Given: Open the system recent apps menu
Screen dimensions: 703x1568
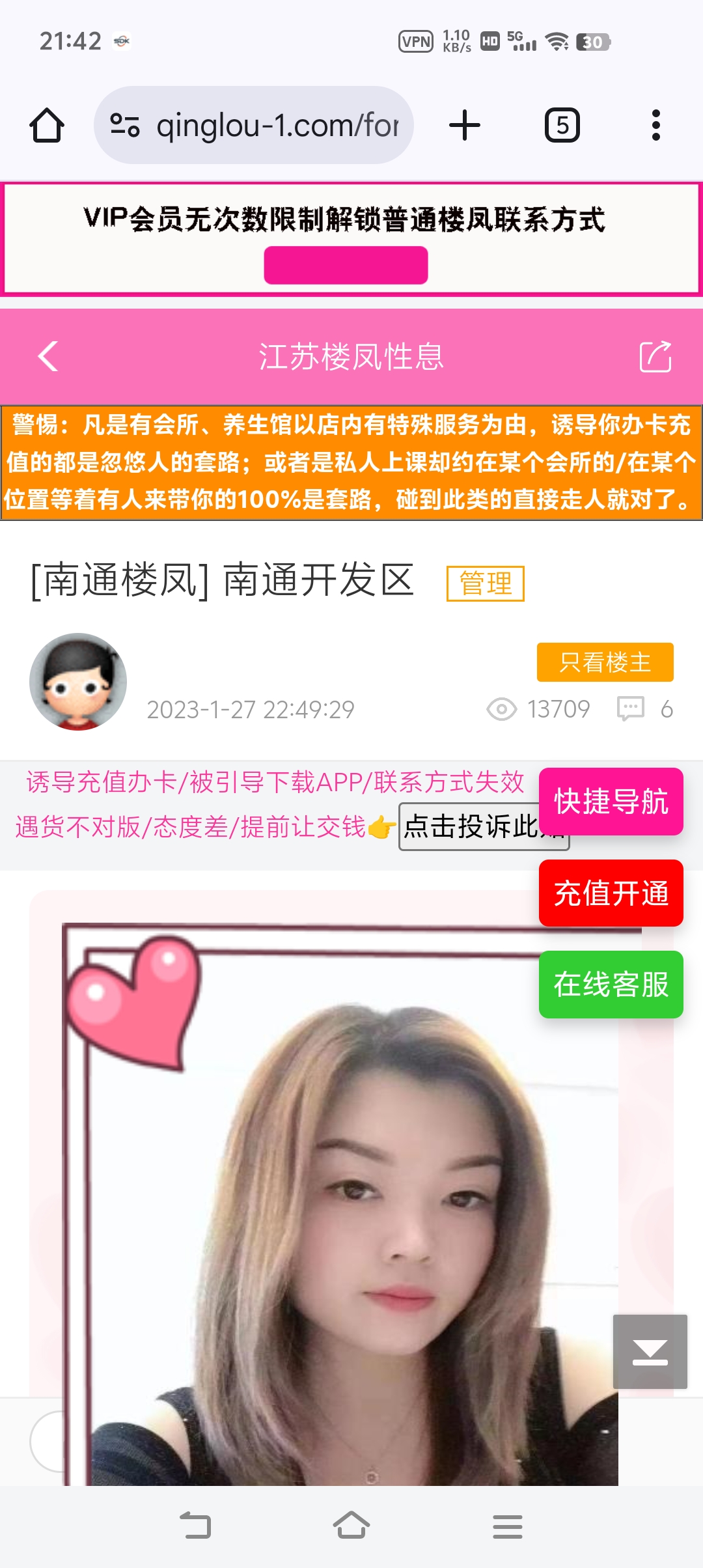Looking at the screenshot, I should (x=507, y=1526).
